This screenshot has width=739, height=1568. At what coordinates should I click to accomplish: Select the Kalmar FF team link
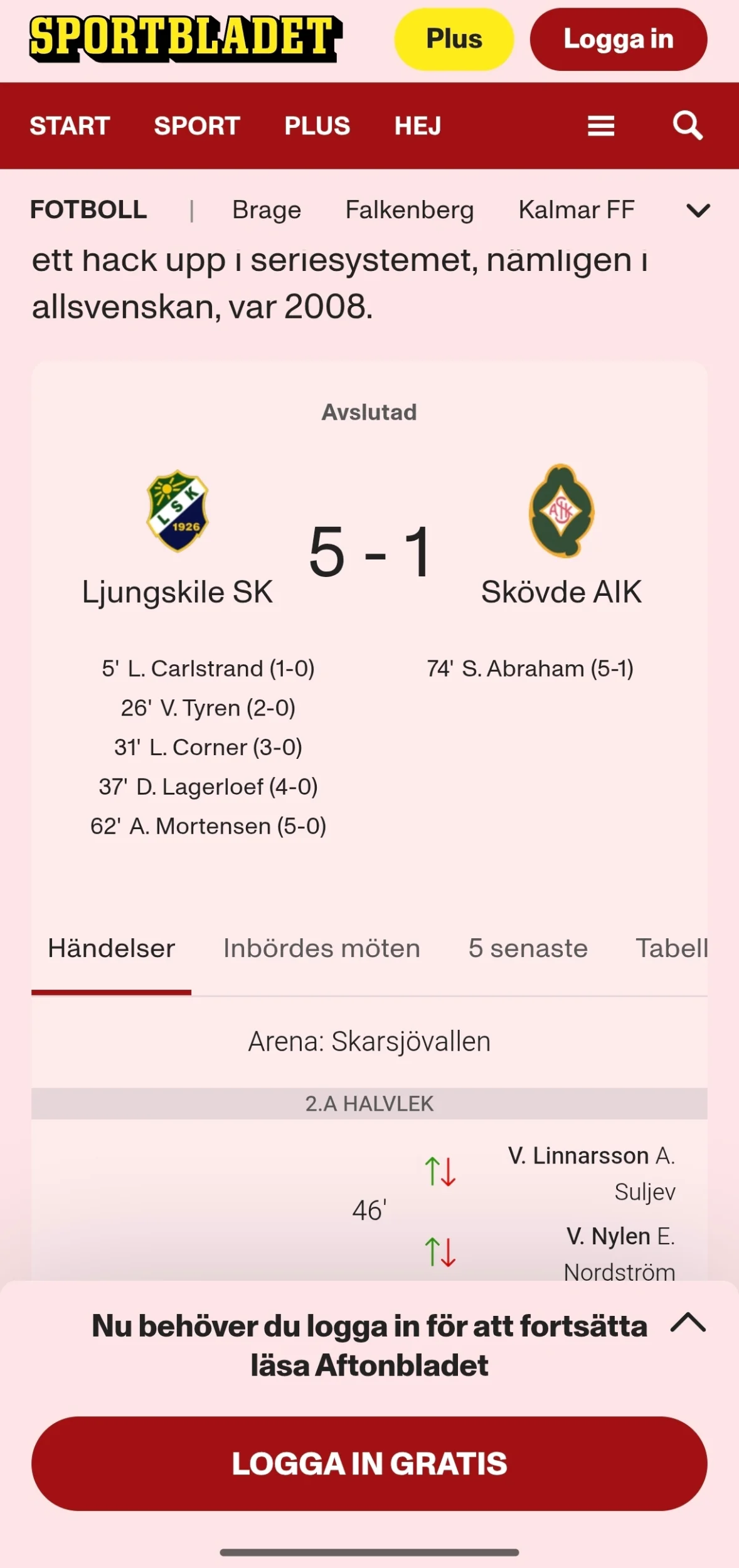point(576,209)
